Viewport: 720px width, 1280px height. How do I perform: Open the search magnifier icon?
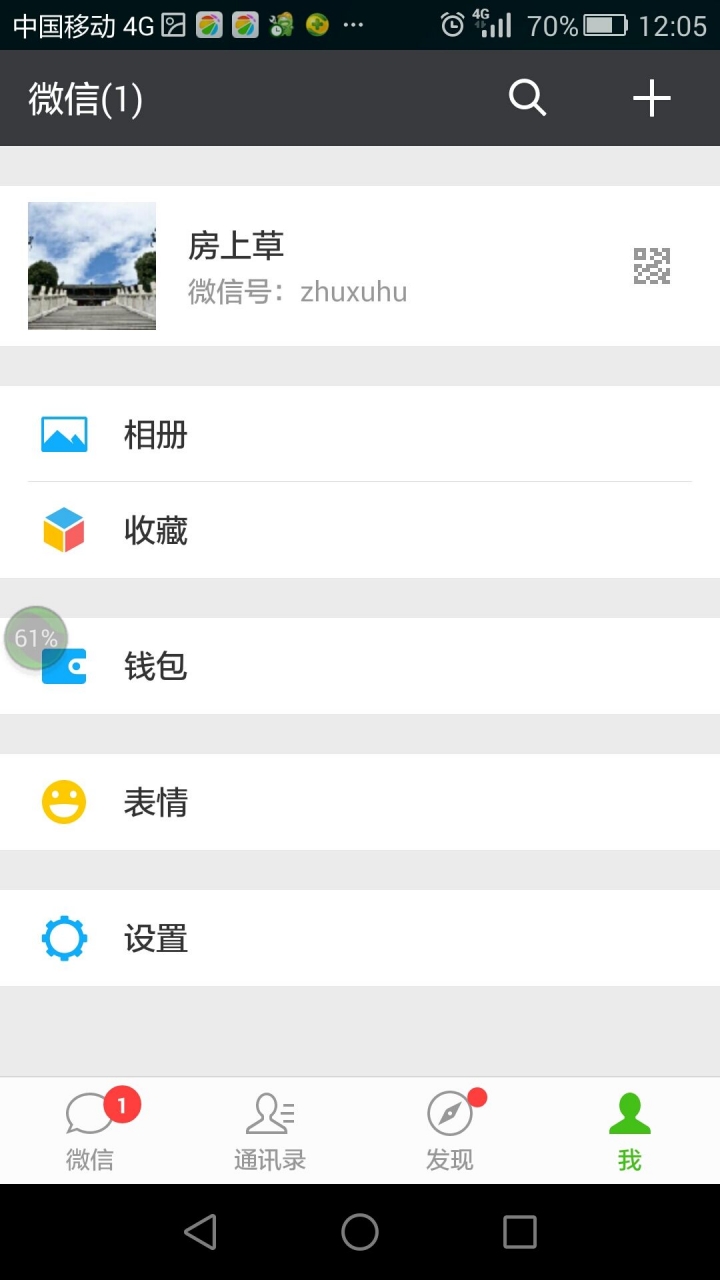coord(527,98)
